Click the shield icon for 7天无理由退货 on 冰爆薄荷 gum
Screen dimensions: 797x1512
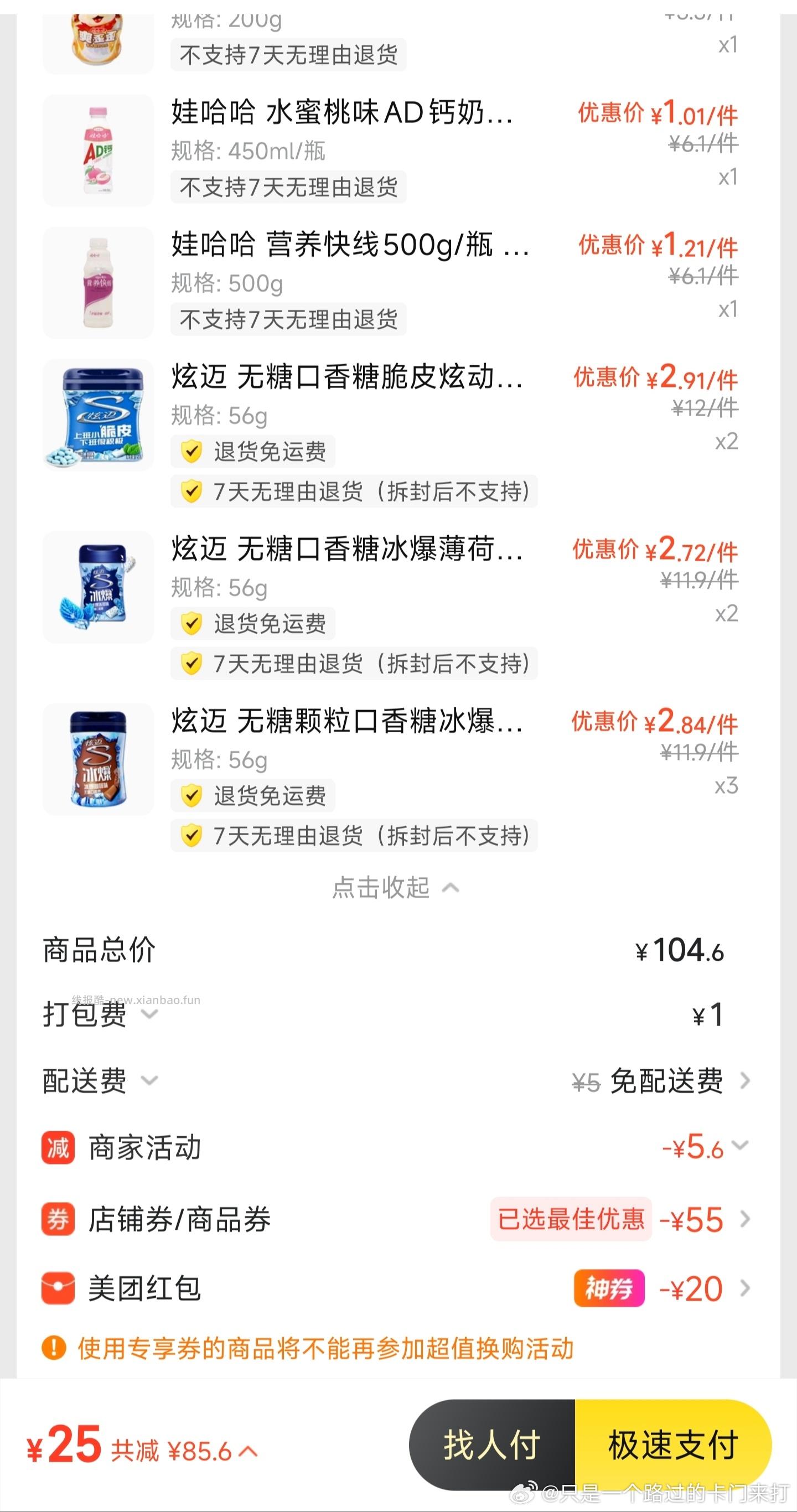click(x=193, y=664)
